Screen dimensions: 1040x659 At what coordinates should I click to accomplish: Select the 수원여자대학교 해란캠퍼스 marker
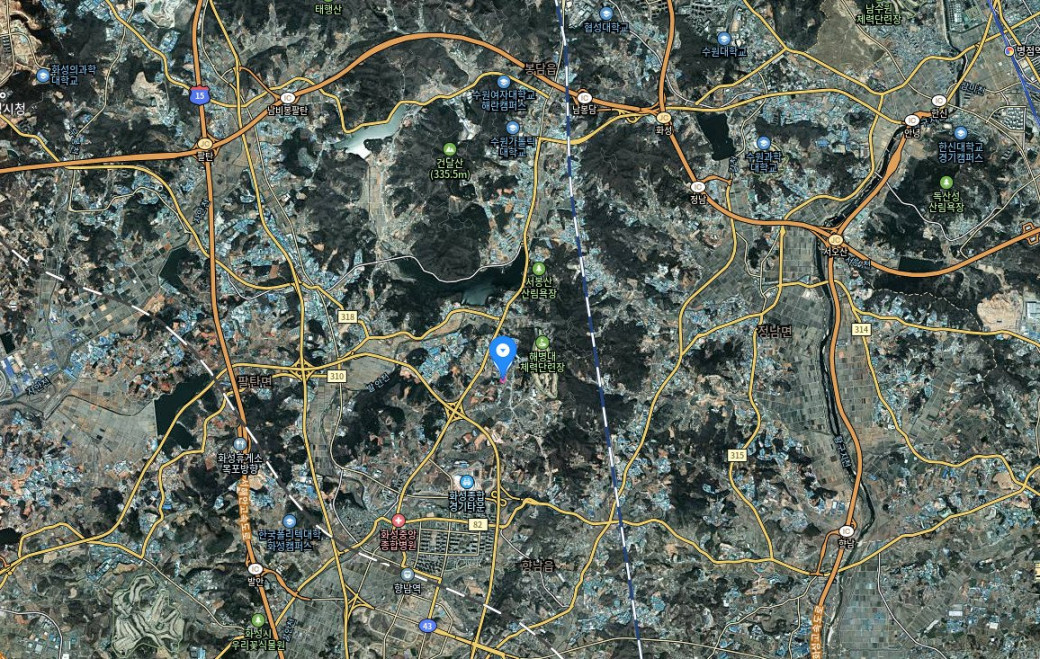click(x=504, y=82)
